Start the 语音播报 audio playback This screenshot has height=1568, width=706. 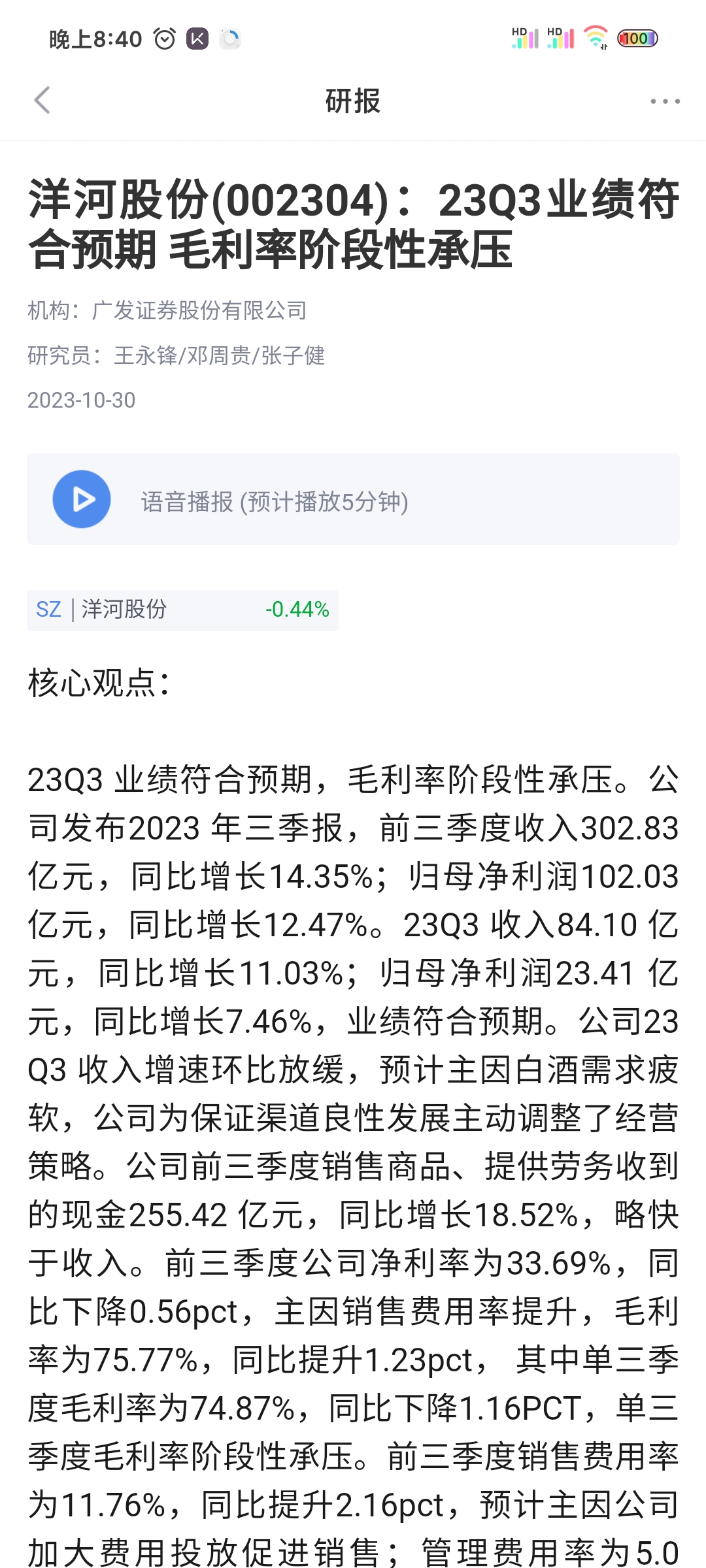click(x=275, y=499)
